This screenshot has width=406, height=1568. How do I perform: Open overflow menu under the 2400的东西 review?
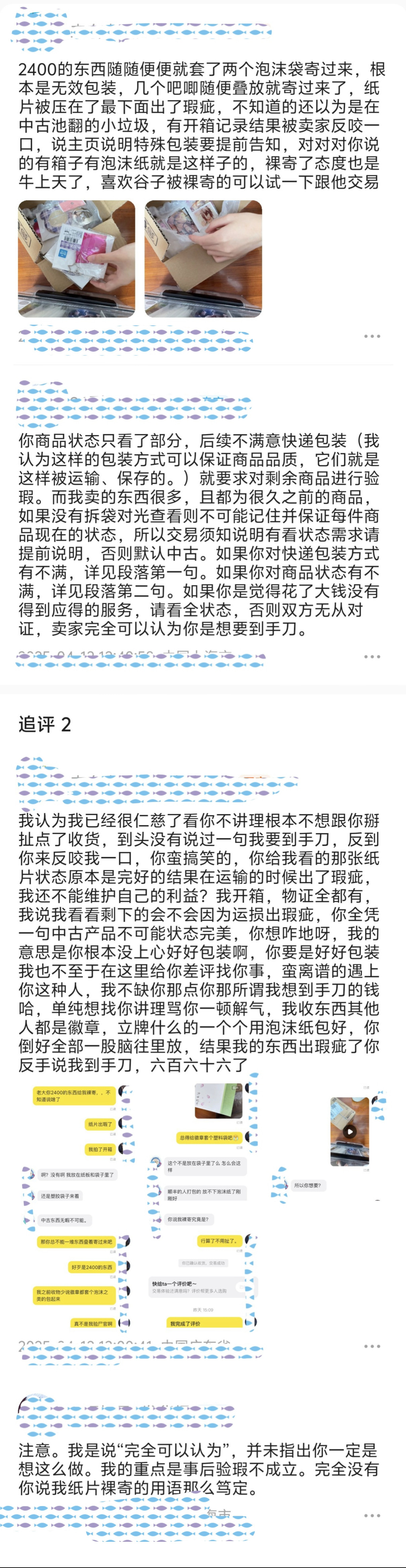[x=372, y=336]
